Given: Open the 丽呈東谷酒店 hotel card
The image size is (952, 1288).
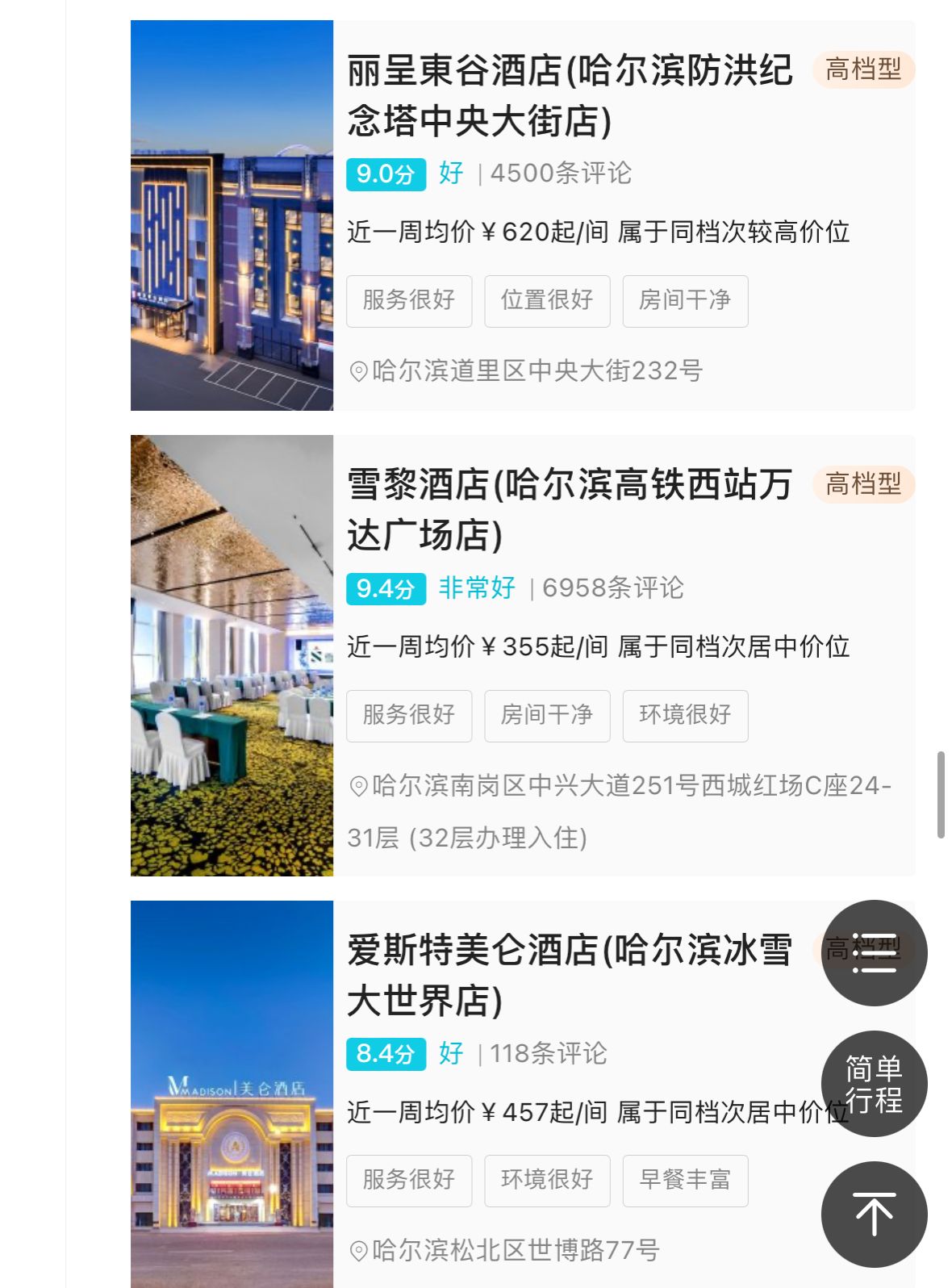Looking at the screenshot, I should click(570, 95).
